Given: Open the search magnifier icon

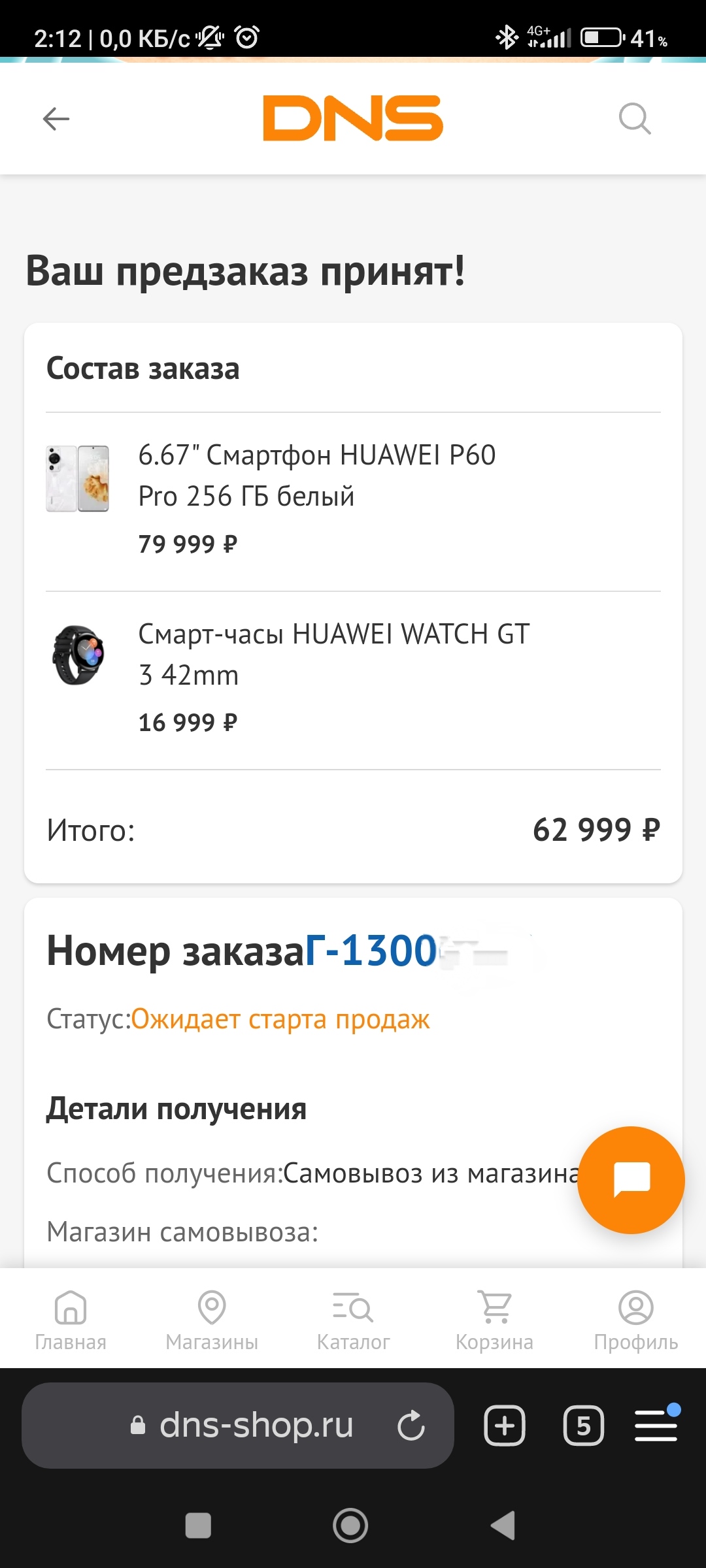Looking at the screenshot, I should click(635, 118).
